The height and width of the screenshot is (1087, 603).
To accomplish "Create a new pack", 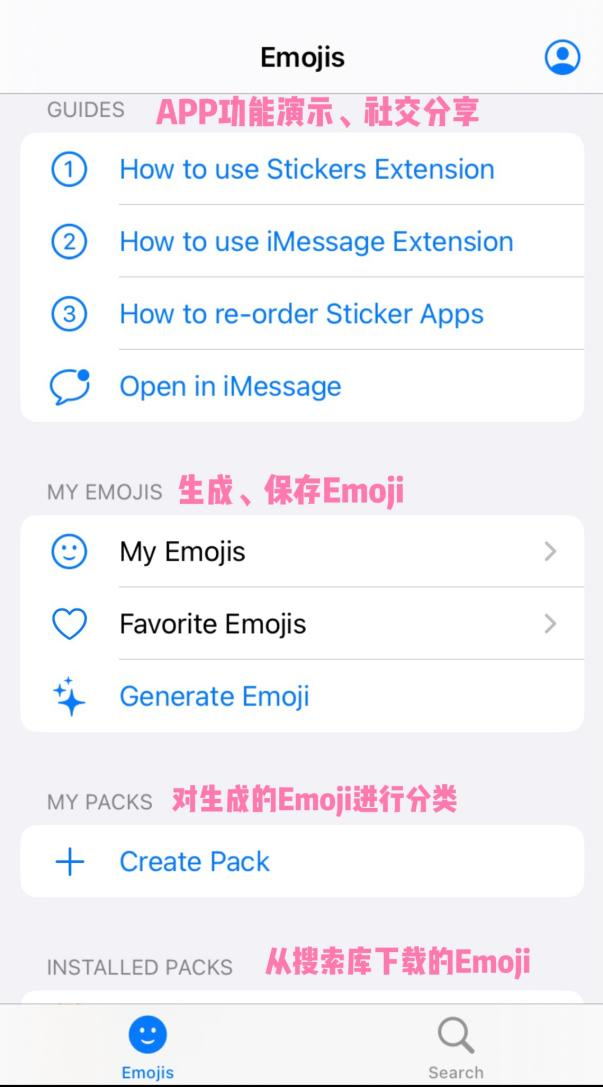I will (194, 861).
